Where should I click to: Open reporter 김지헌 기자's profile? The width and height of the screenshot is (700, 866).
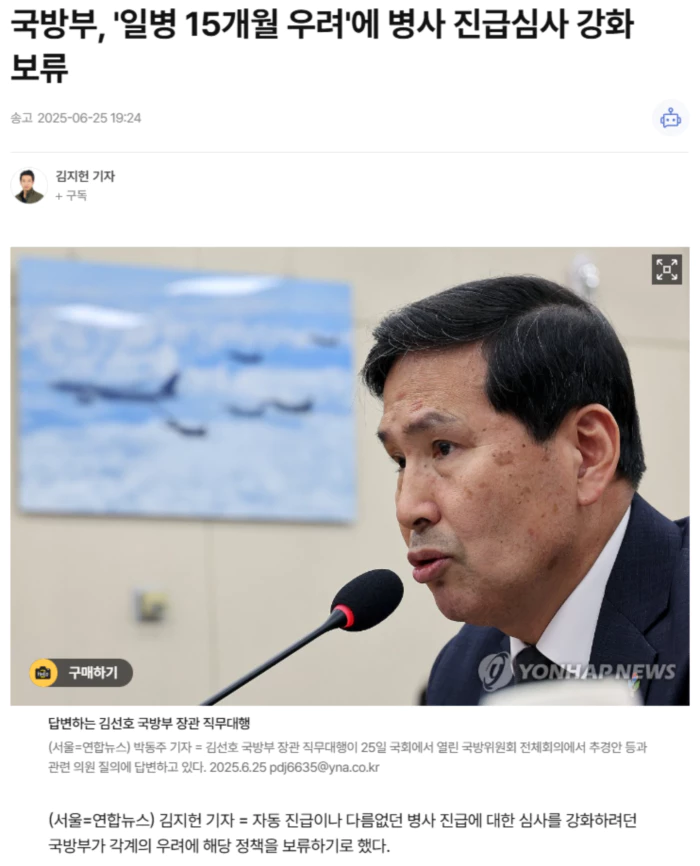point(85,176)
